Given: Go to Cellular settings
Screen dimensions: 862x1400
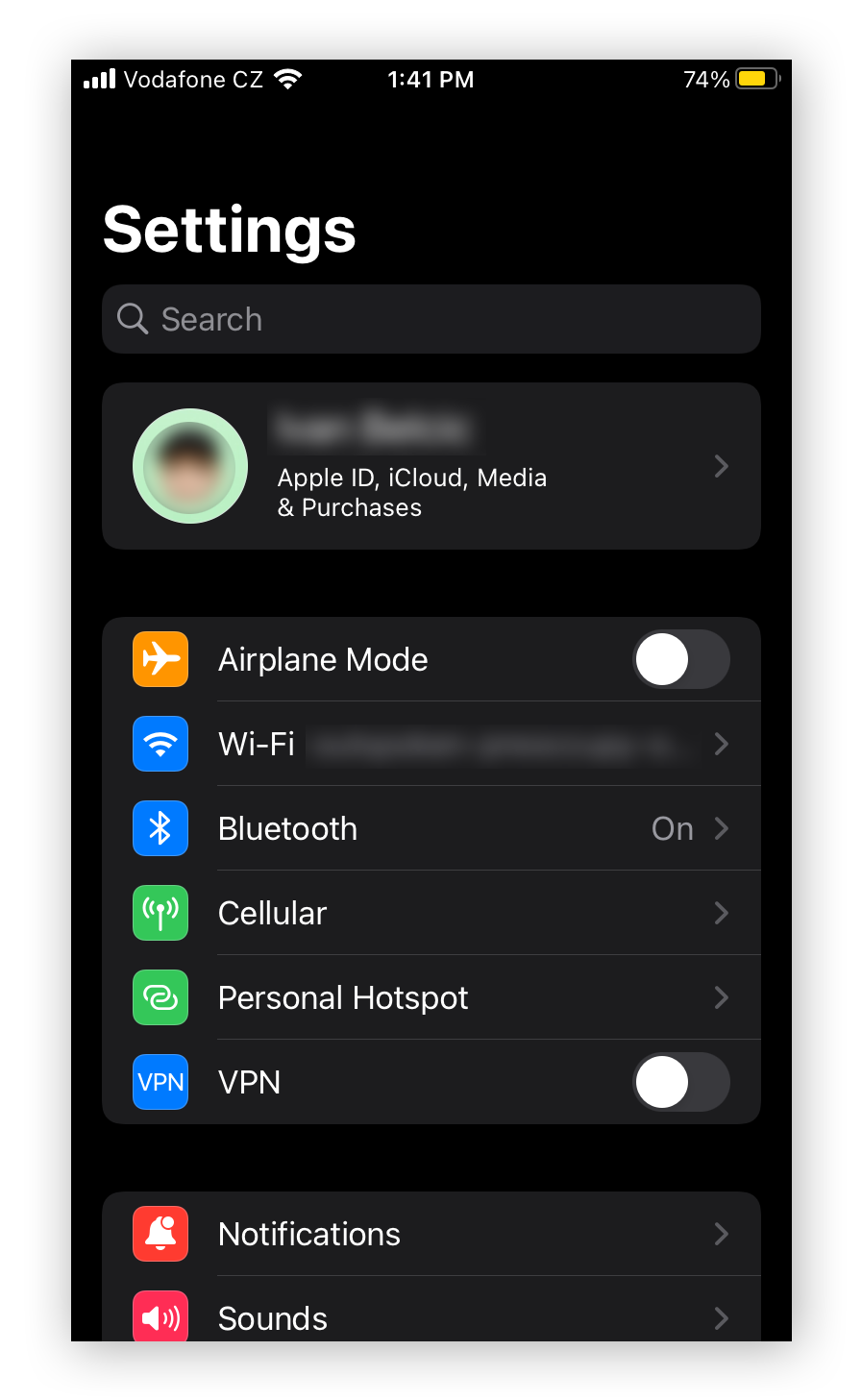Looking at the screenshot, I should 431,913.
